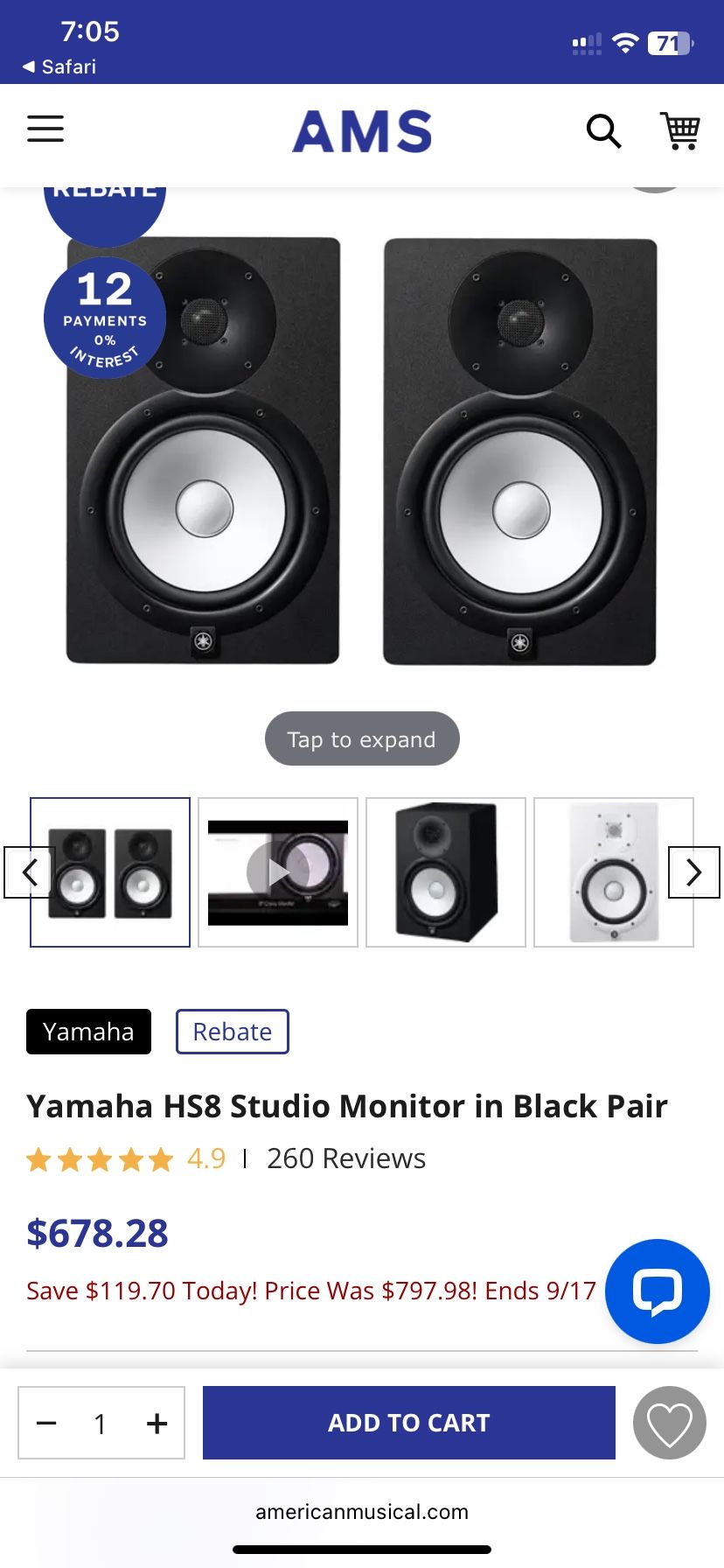Return to Safari via back link
724x1568 pixels.
pyautogui.click(x=59, y=66)
